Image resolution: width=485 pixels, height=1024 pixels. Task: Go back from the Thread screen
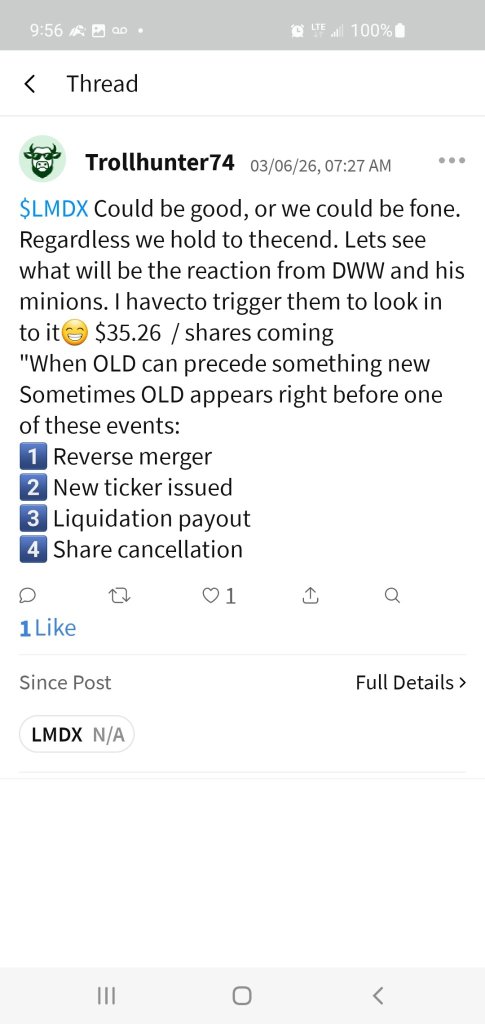click(x=29, y=84)
